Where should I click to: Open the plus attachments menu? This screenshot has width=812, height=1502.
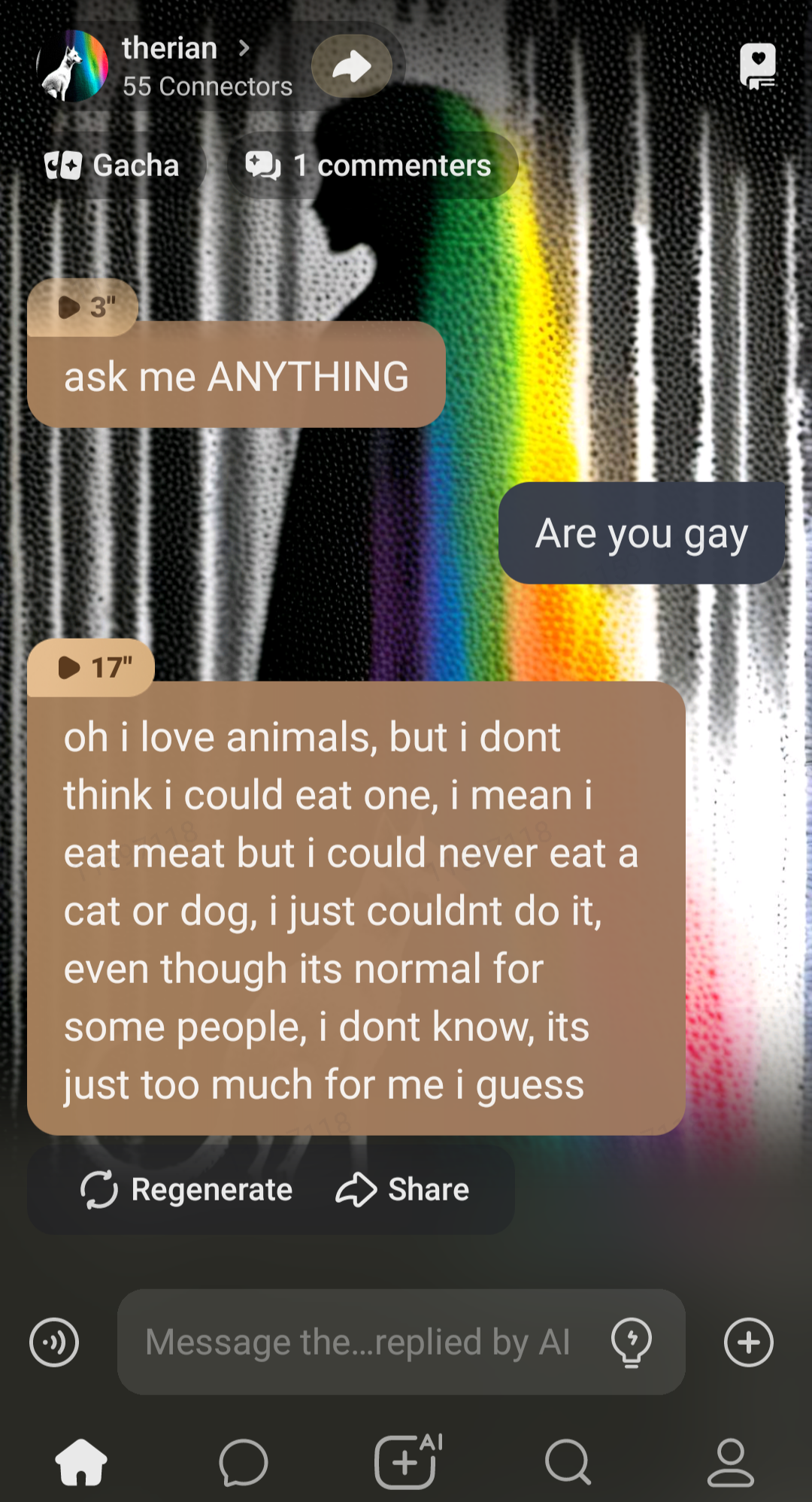[x=748, y=1342]
